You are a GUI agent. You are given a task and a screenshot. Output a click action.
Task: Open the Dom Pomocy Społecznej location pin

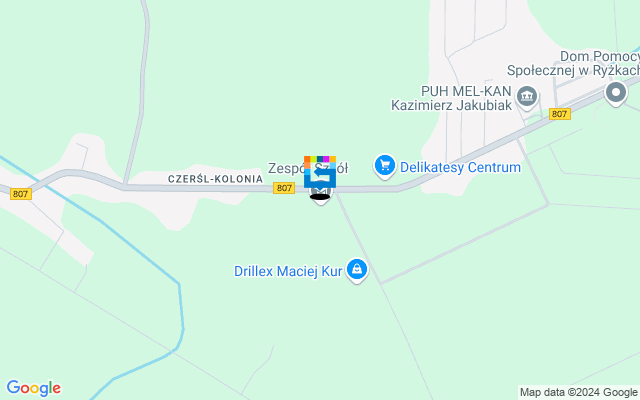(615, 94)
